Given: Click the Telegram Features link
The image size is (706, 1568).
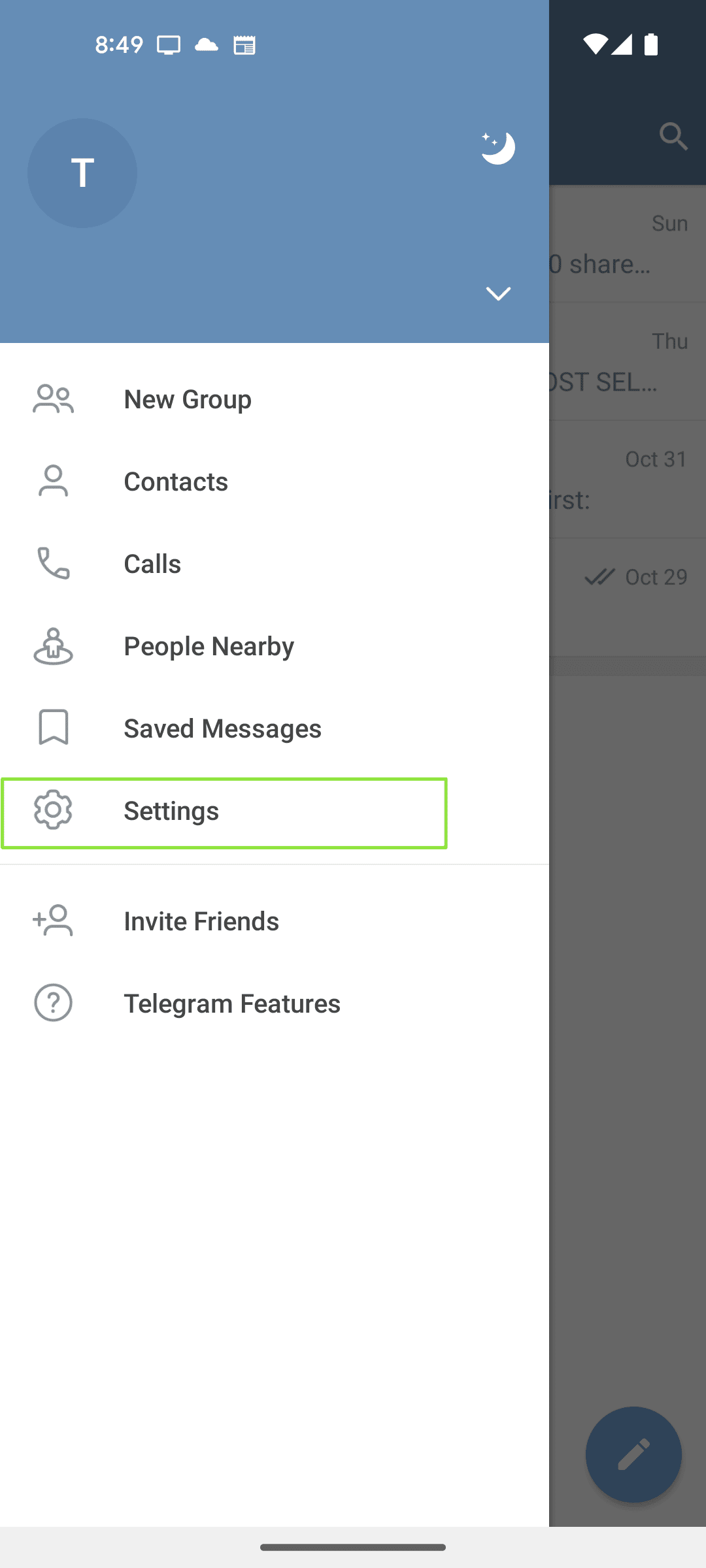Looking at the screenshot, I should pyautogui.click(x=232, y=1003).
